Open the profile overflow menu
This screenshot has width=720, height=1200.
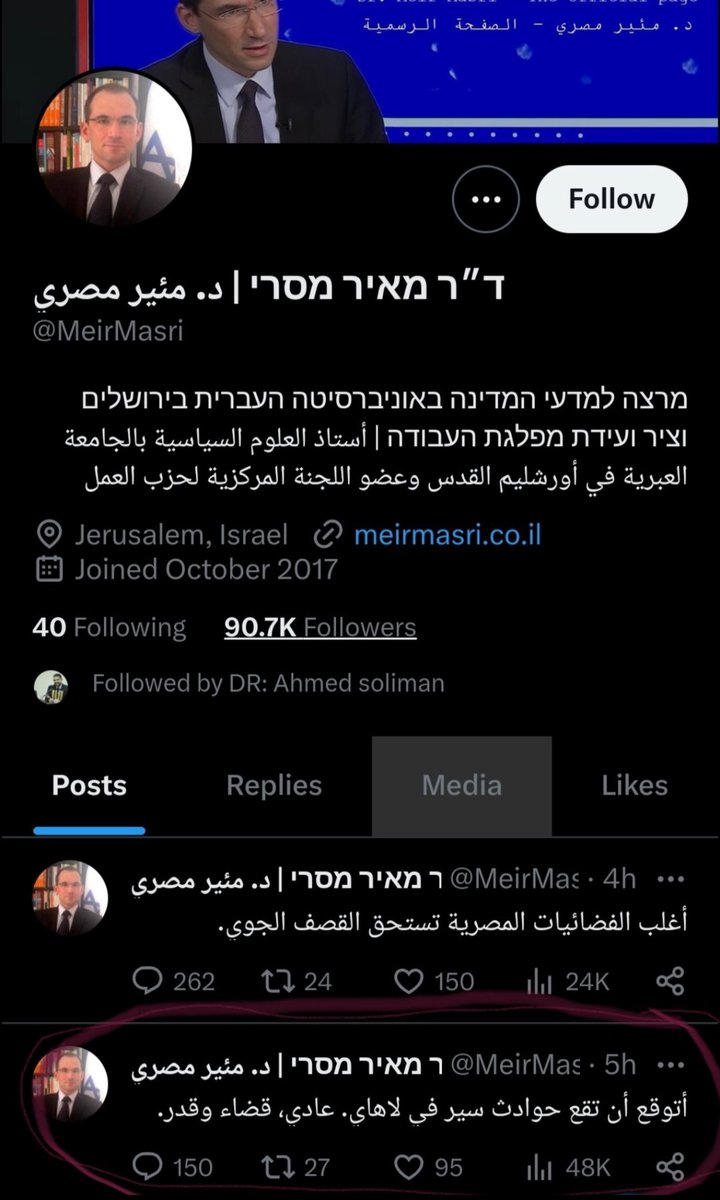click(485, 199)
